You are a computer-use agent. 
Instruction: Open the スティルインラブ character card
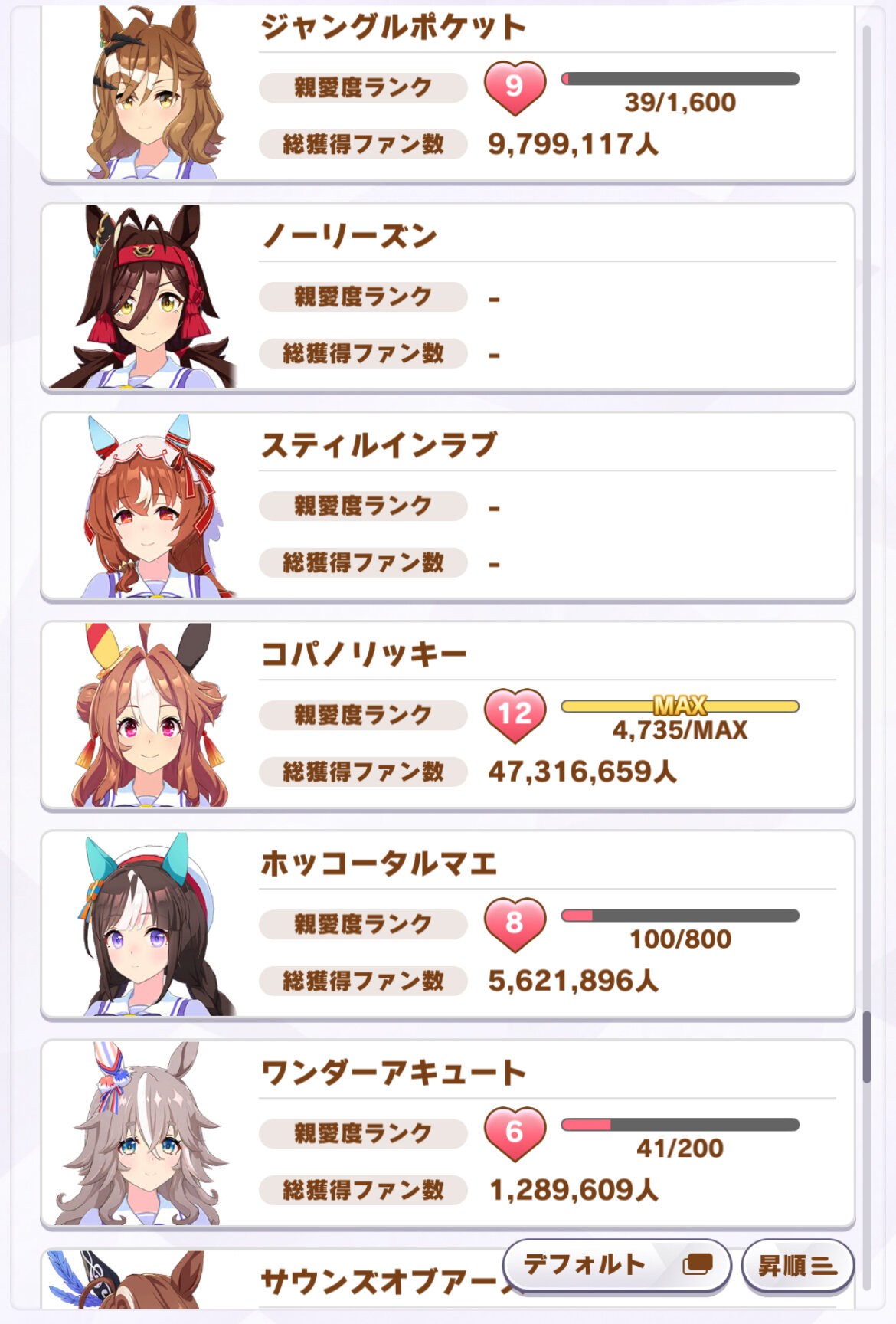[x=447, y=506]
